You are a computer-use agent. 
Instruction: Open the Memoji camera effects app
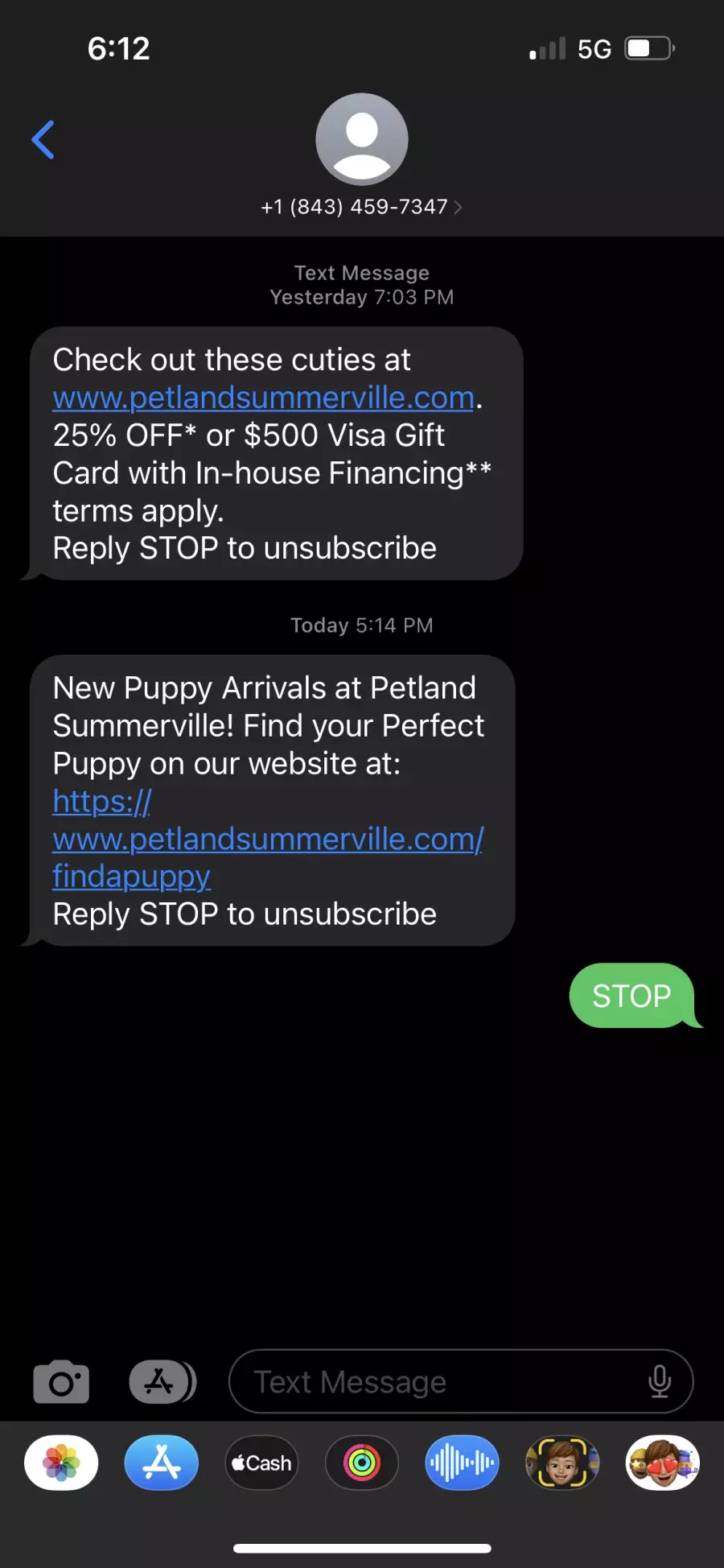pyautogui.click(x=562, y=1463)
